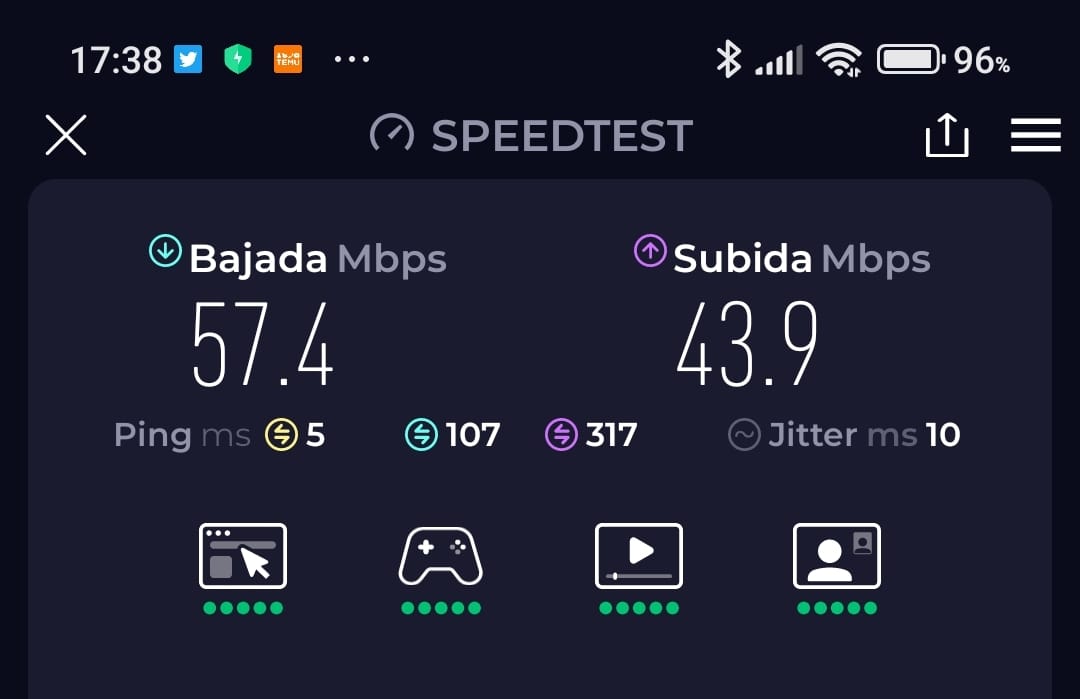Open the video call rating icon
Image resolution: width=1080 pixels, height=699 pixels.
tap(836, 556)
